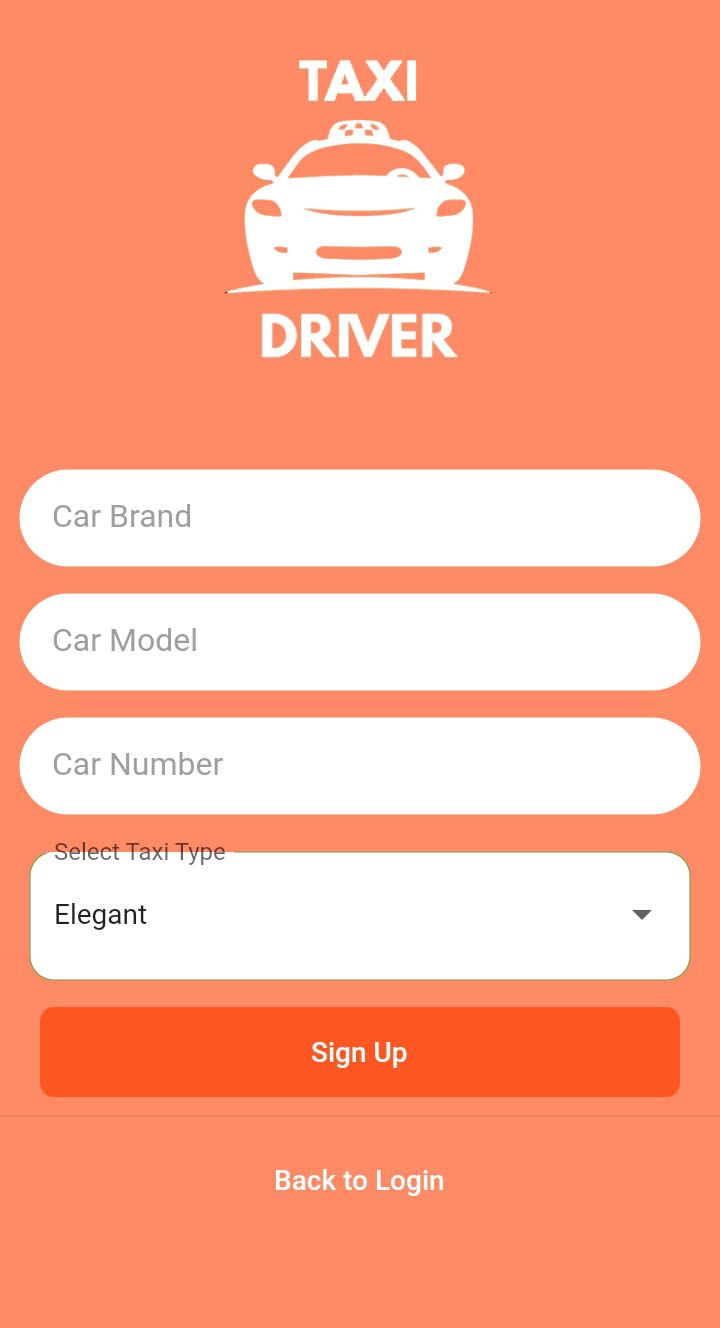The image size is (720, 1328).
Task: Go back to Login
Action: pyautogui.click(x=359, y=1180)
